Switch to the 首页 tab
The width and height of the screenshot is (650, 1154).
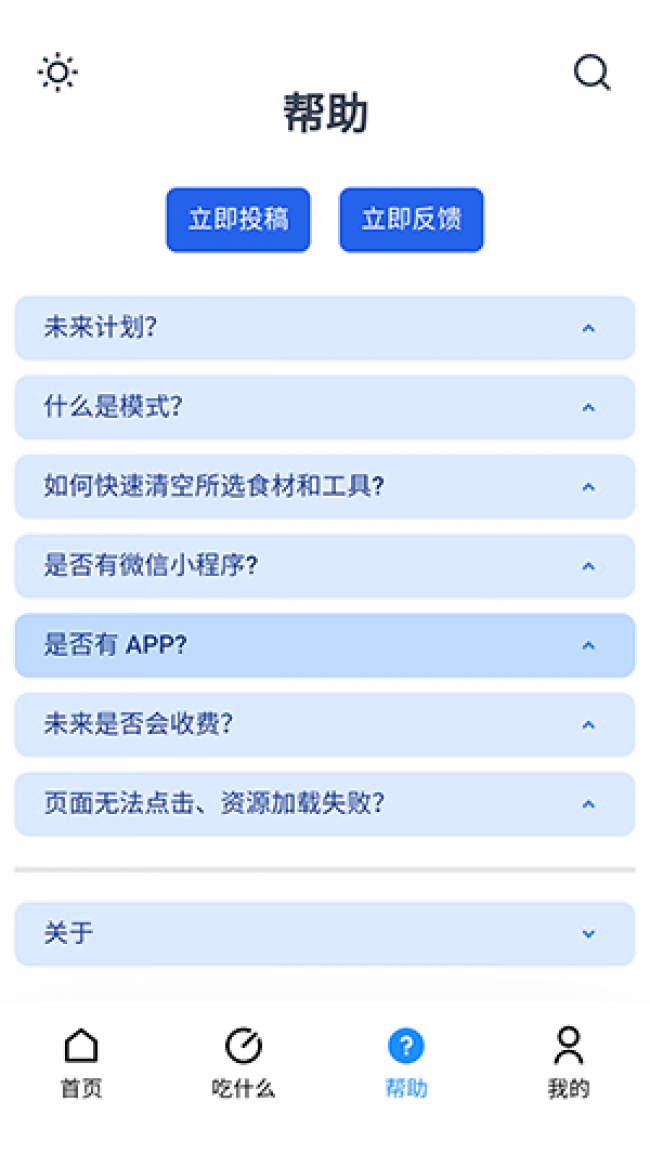coord(81,1062)
